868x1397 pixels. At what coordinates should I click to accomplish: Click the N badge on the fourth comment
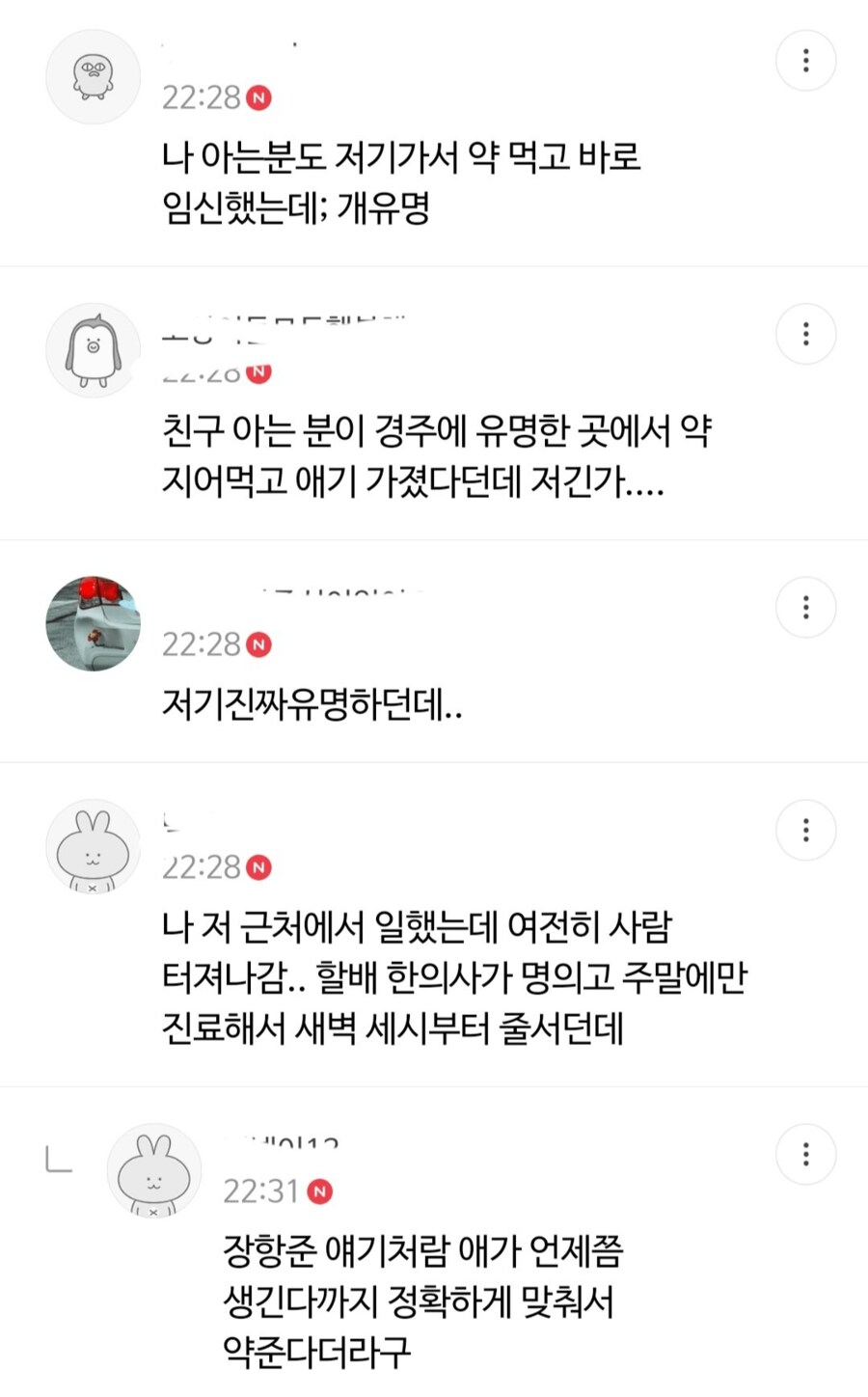(258, 866)
